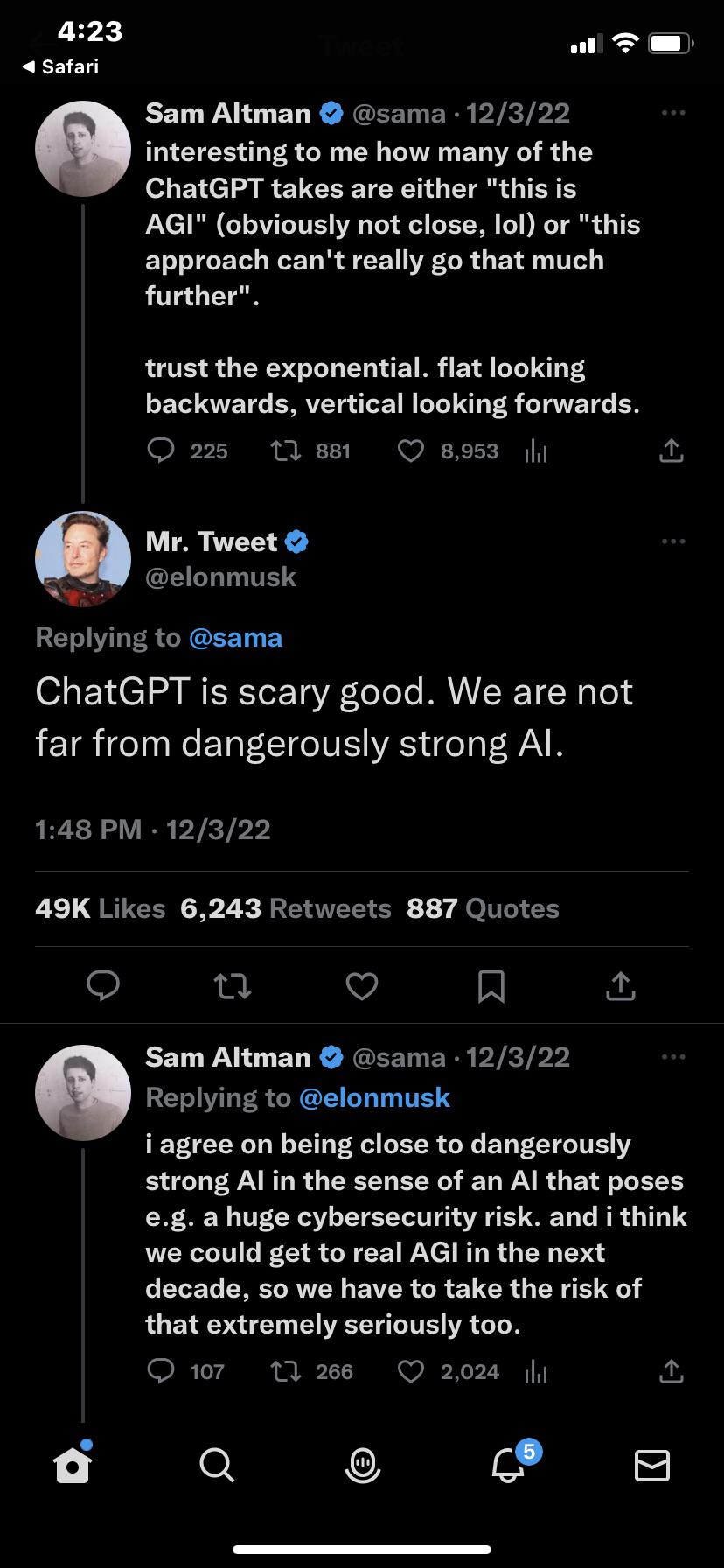Open the @sama mention link
This screenshot has height=1568, width=724.
[x=235, y=637]
